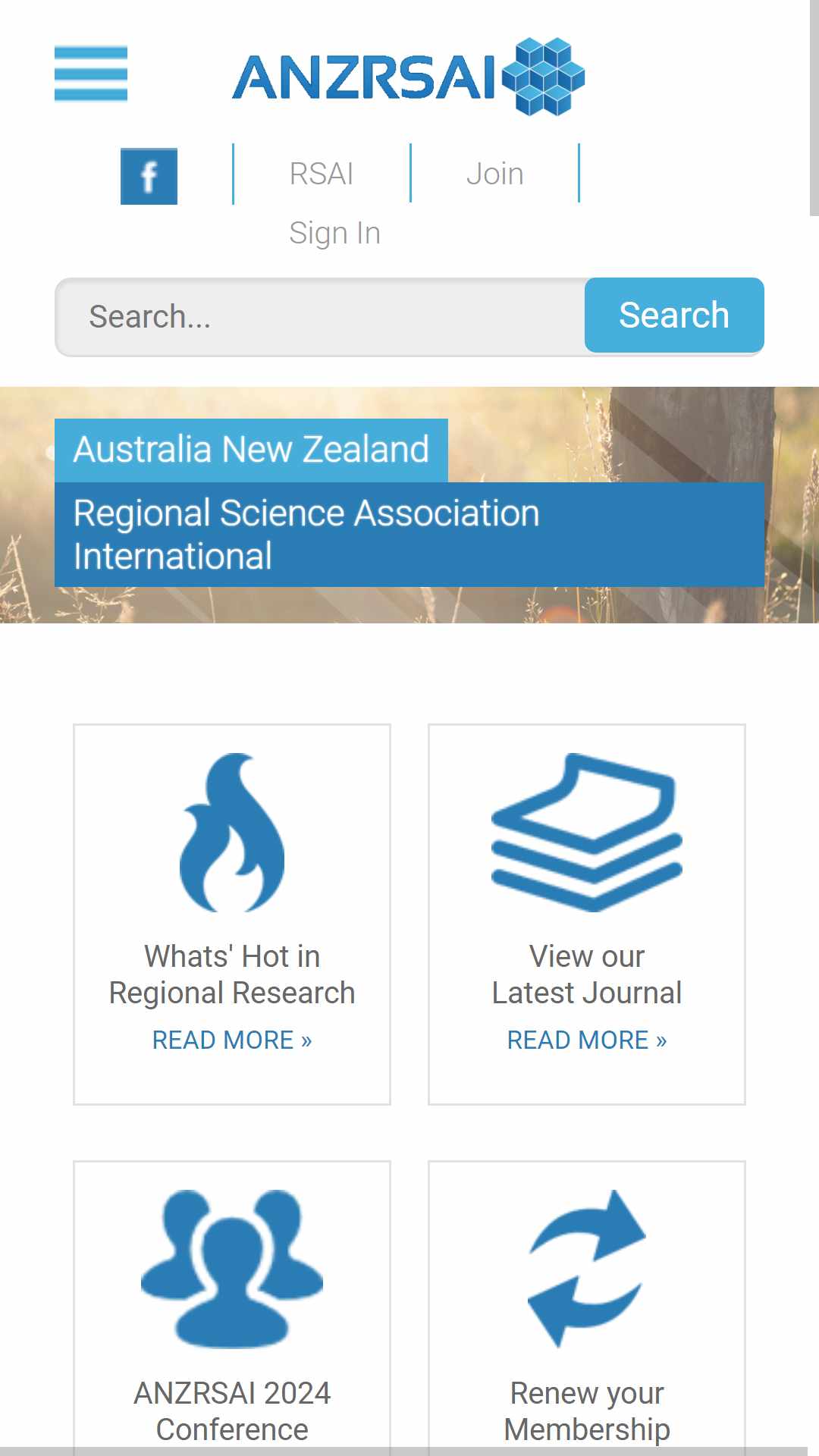
Task: Open the ANZRSAI 2024 Conference card
Action: [x=232, y=1308]
